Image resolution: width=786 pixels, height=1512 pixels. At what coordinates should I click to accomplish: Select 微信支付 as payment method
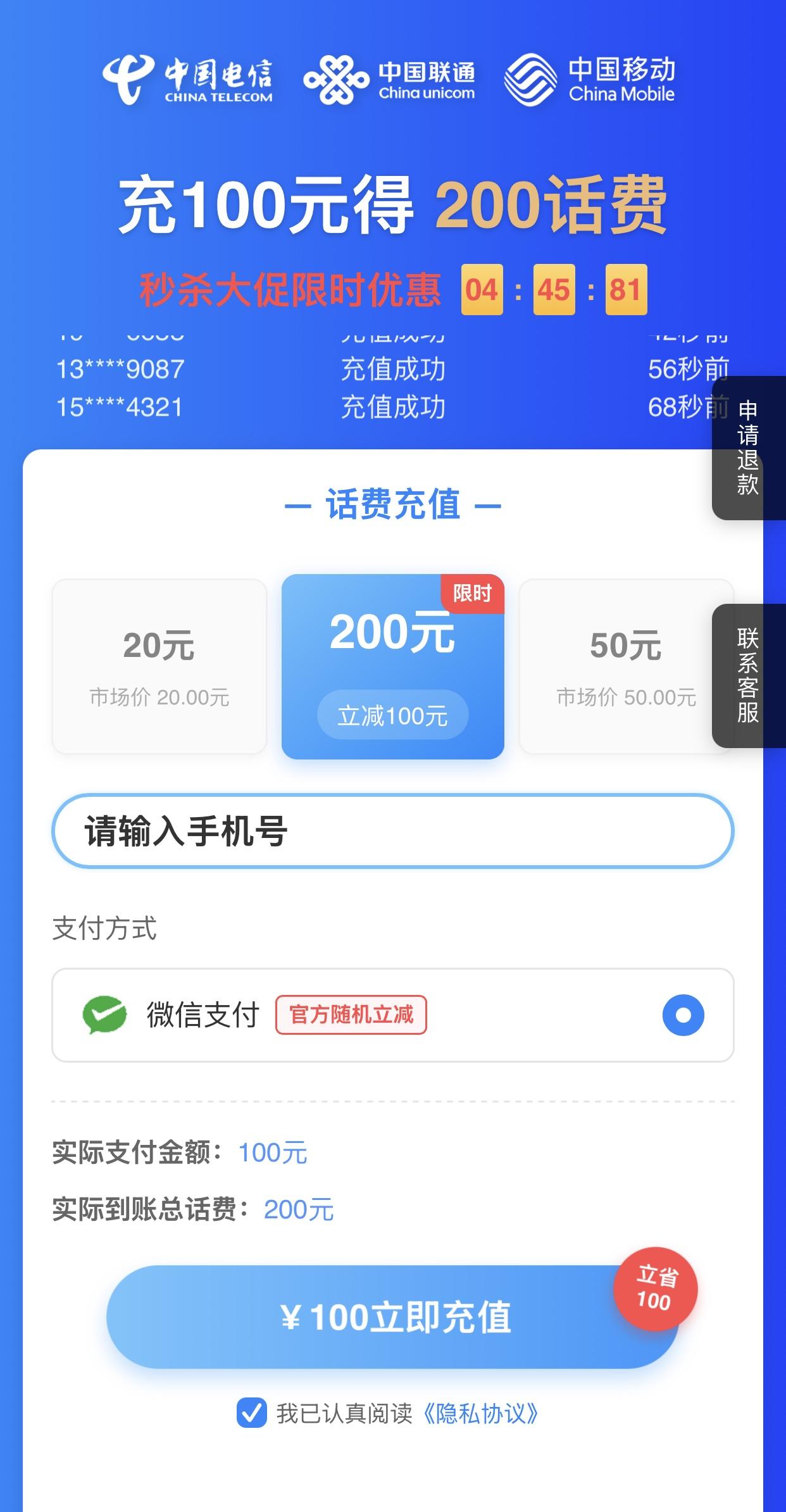click(x=683, y=1015)
